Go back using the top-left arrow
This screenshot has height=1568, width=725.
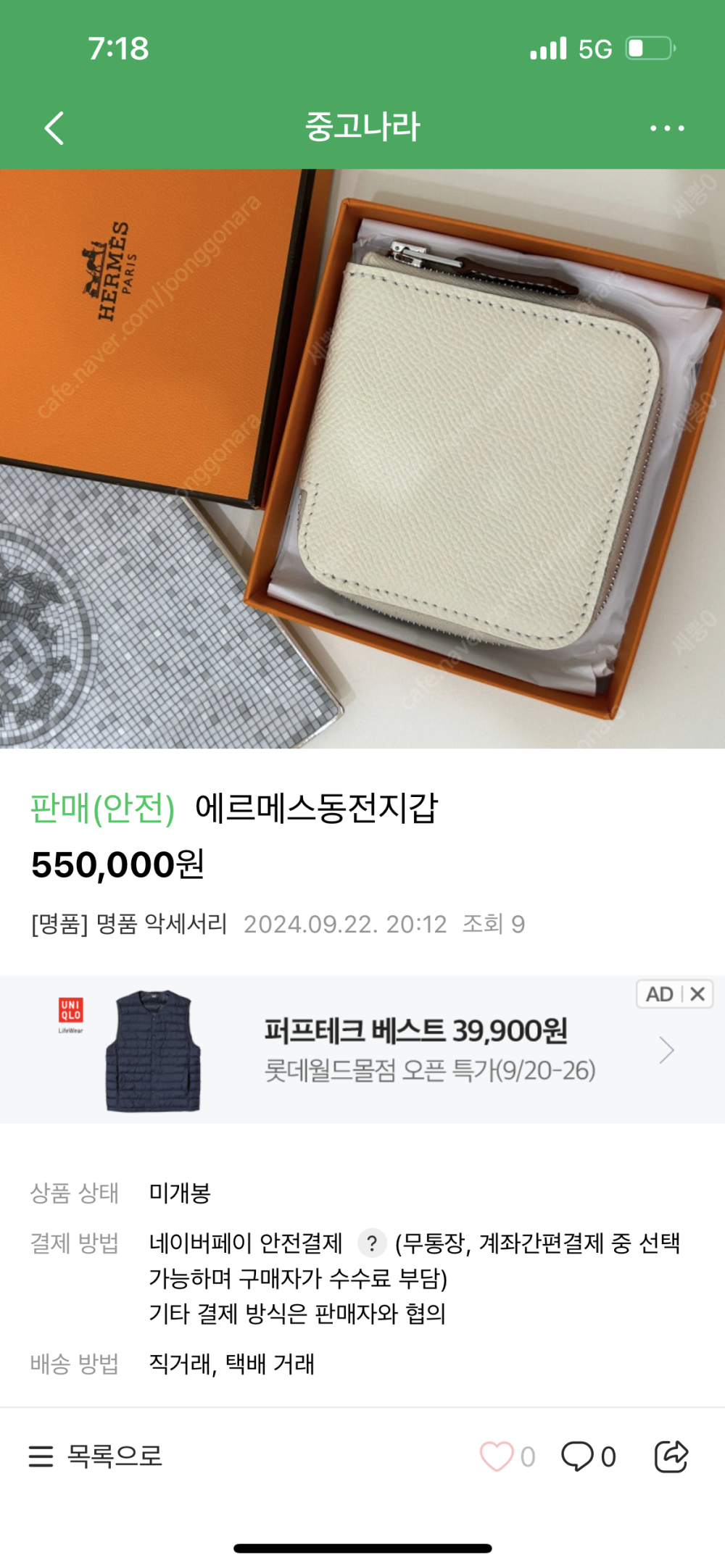tap(54, 128)
